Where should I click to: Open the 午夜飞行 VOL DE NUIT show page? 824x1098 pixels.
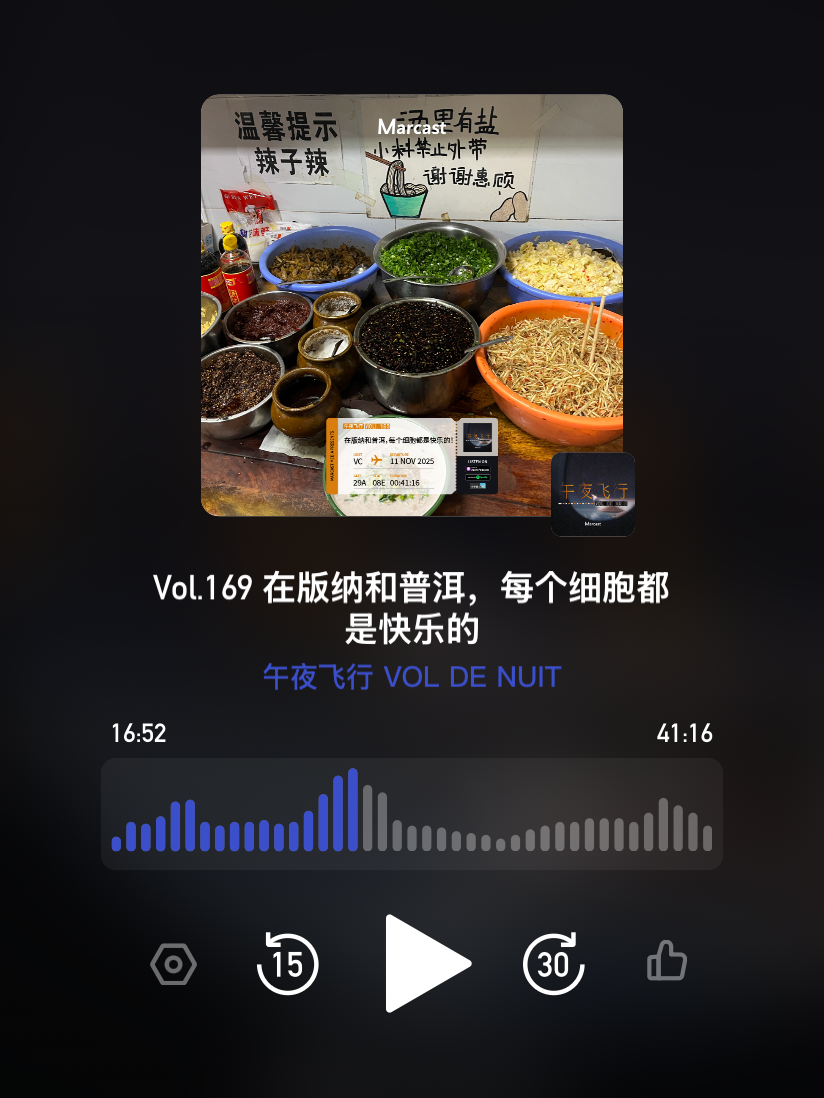(x=412, y=677)
